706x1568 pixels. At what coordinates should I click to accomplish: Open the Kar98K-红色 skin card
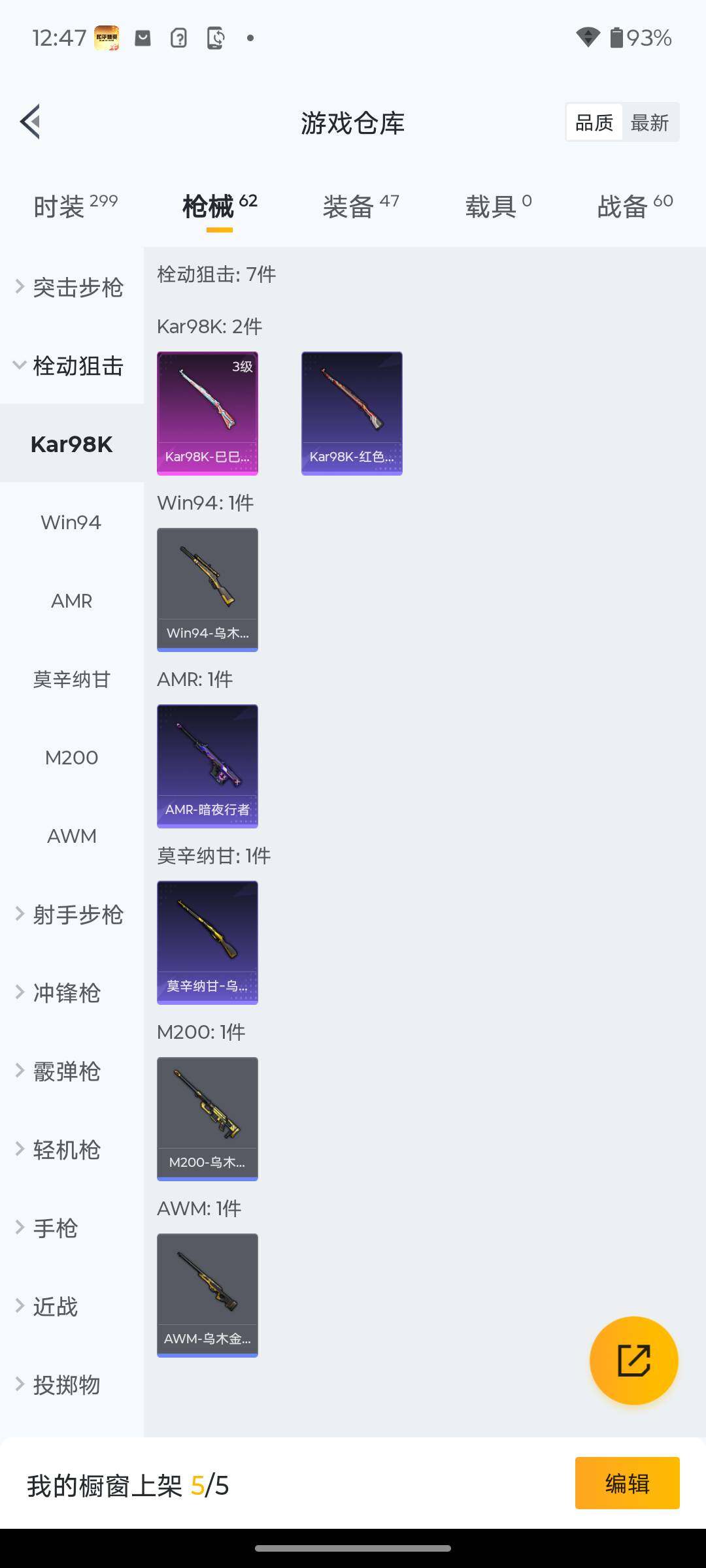pyautogui.click(x=352, y=413)
